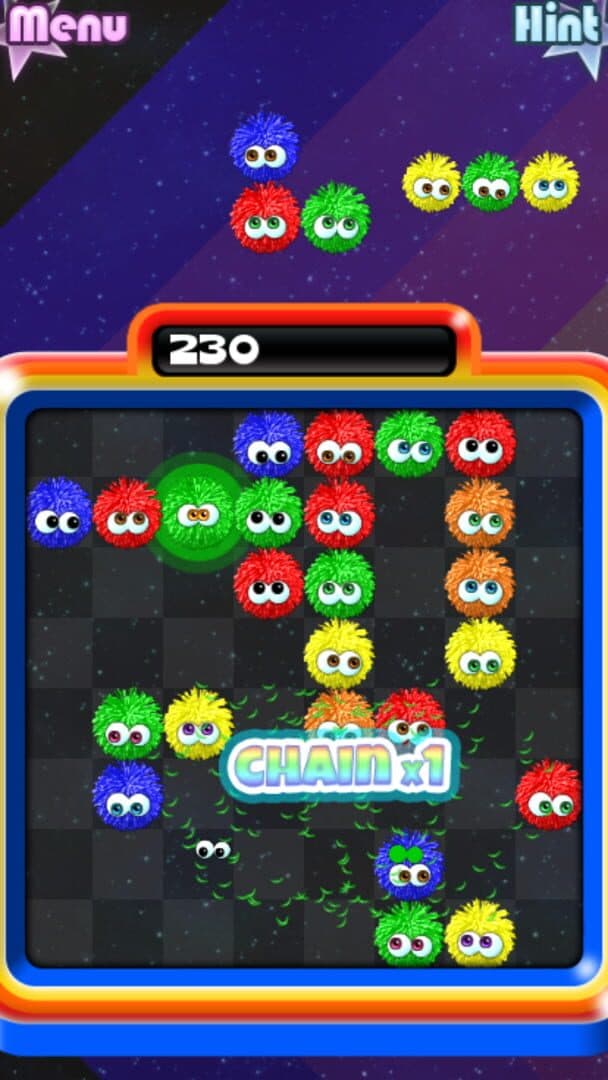Tap the blue fuzzball wearing green bow
608x1080 pixels.
[408, 866]
